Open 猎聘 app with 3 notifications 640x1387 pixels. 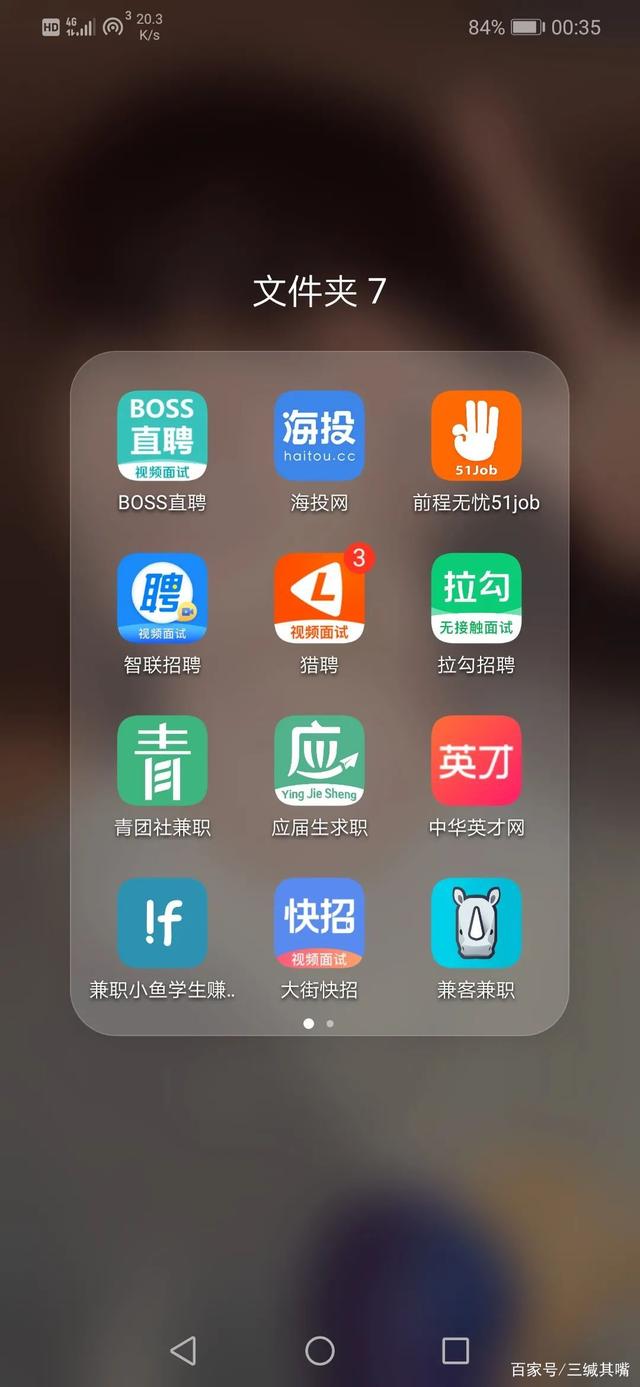coord(319,598)
